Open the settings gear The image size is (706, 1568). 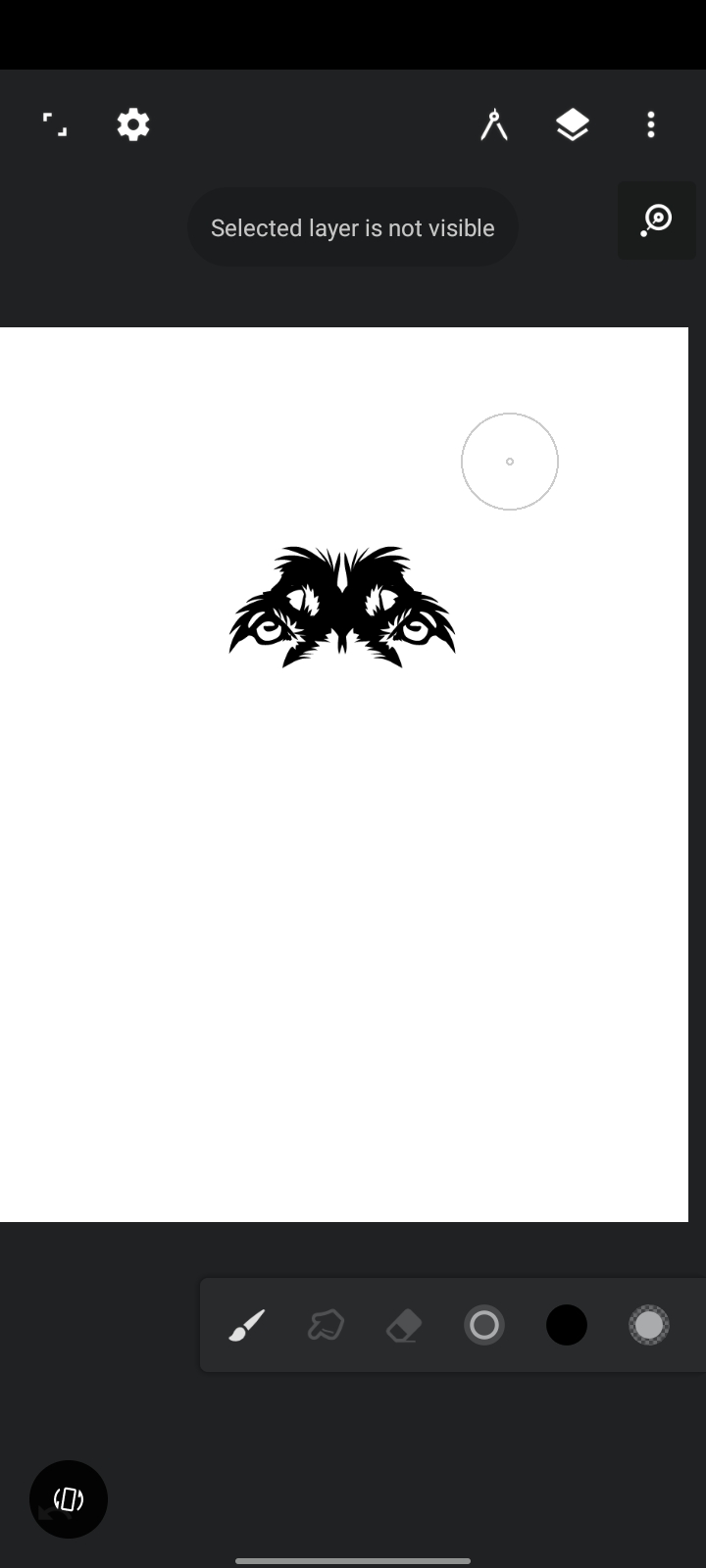pos(133,124)
